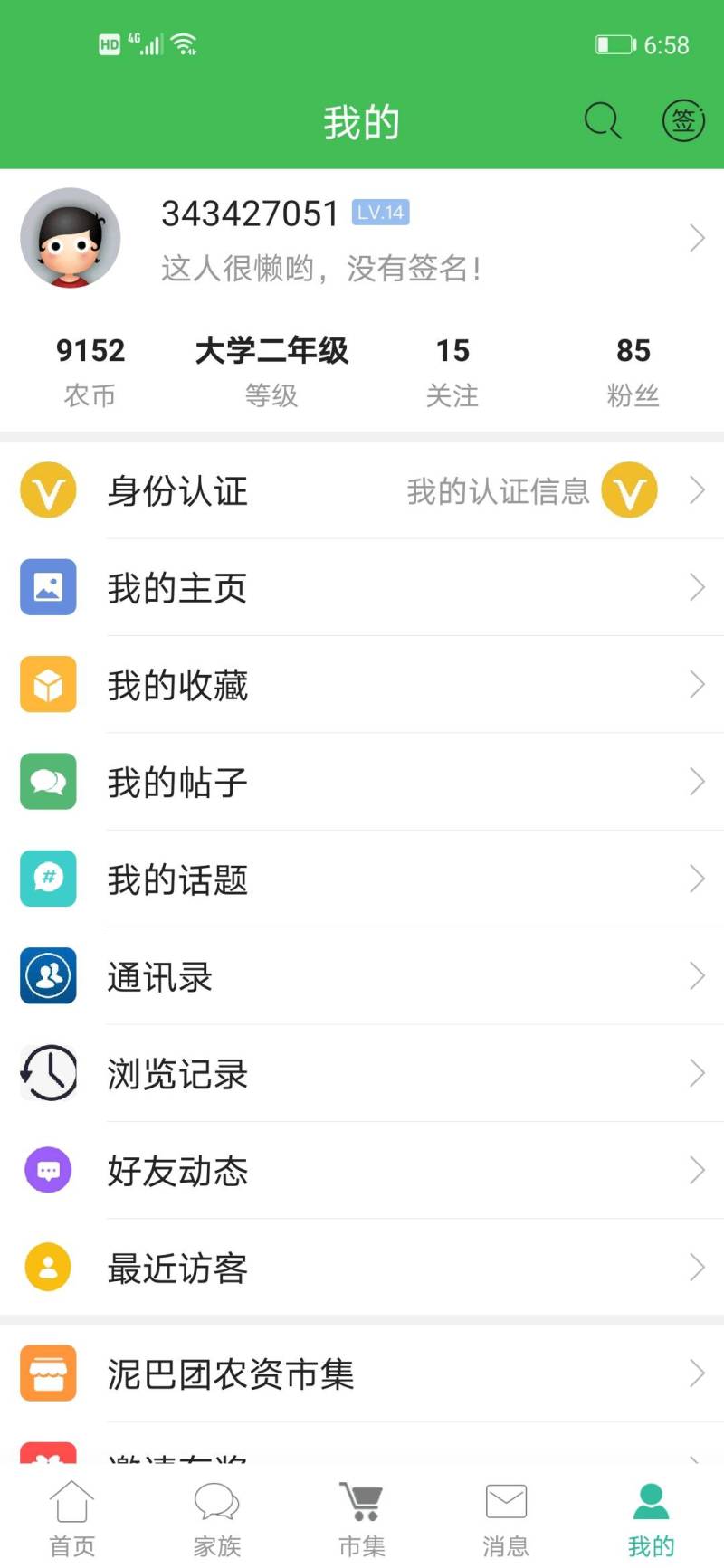The image size is (724, 1568).
Task: Check 浏览记录 browsing history
Action: point(362,1074)
